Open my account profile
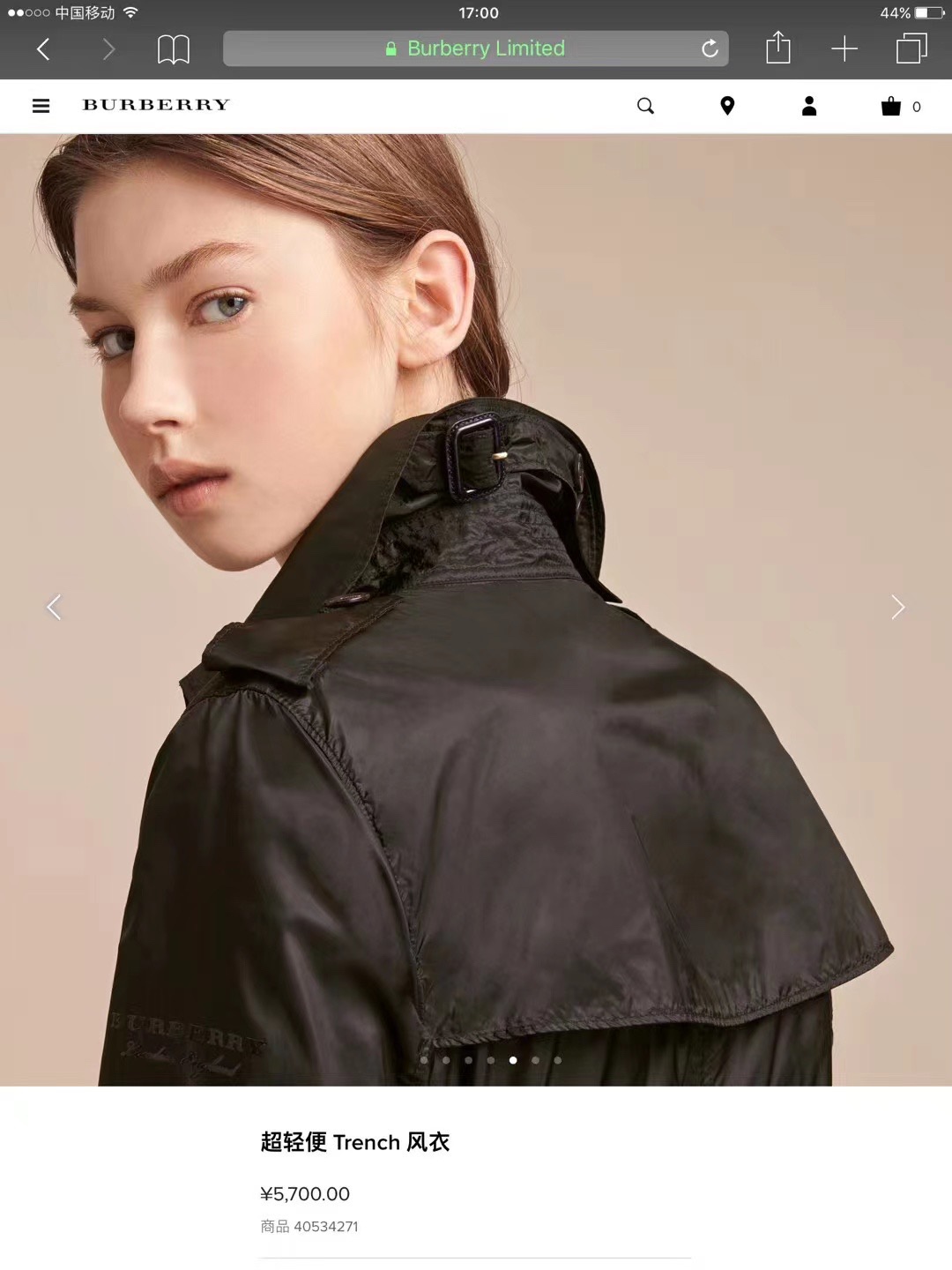This screenshot has height=1270, width=952. click(x=809, y=106)
